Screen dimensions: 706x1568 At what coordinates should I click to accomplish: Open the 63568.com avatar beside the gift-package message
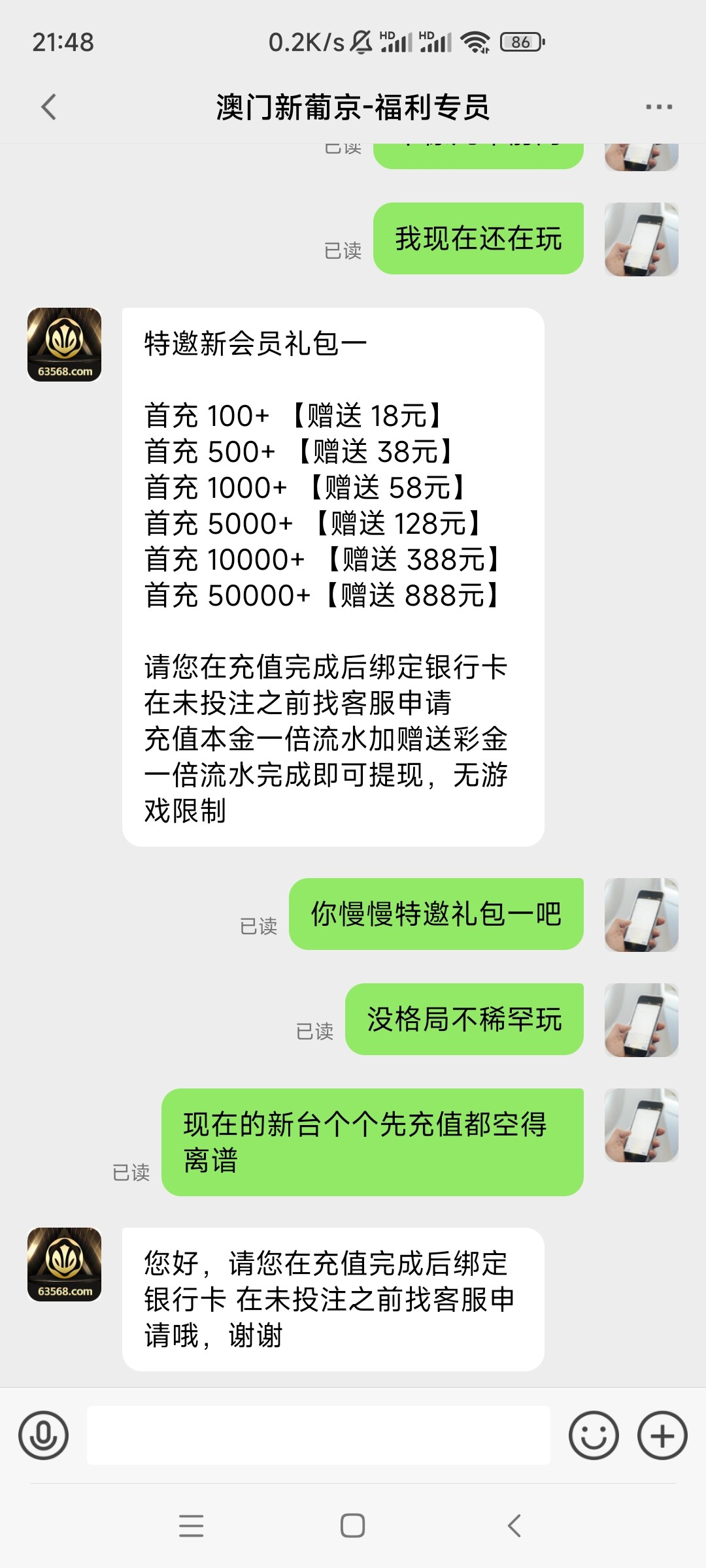64,344
